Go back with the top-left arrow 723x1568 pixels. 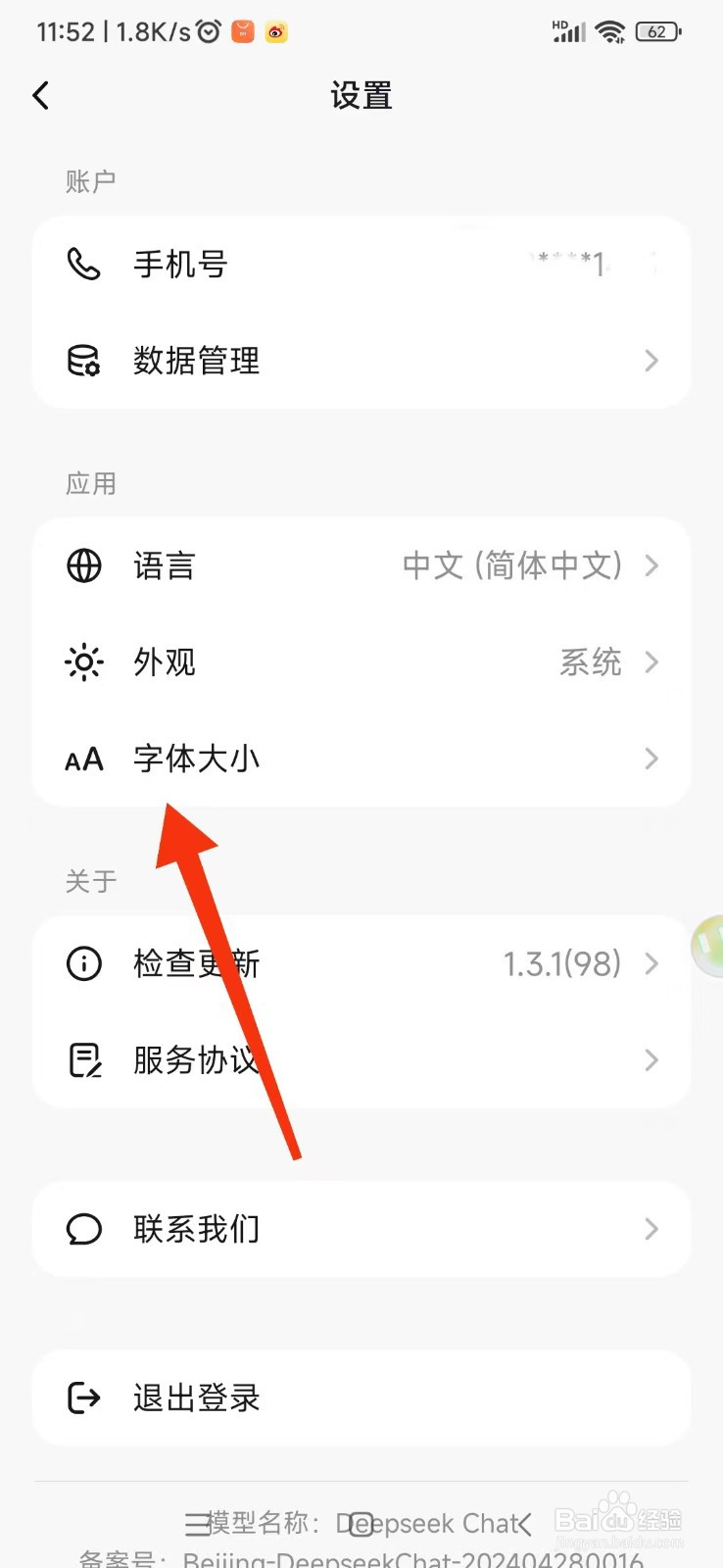coord(40,95)
